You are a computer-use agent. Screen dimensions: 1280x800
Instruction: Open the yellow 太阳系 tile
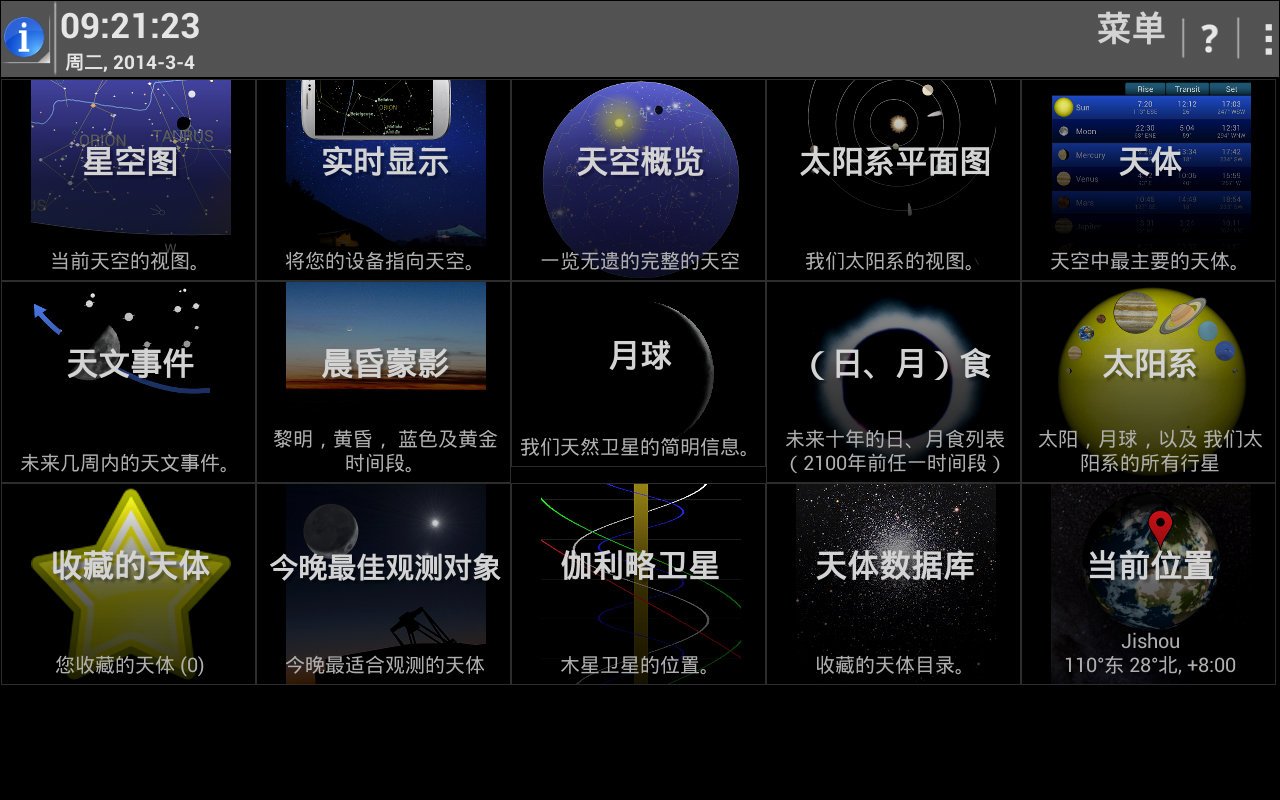[x=1150, y=382]
